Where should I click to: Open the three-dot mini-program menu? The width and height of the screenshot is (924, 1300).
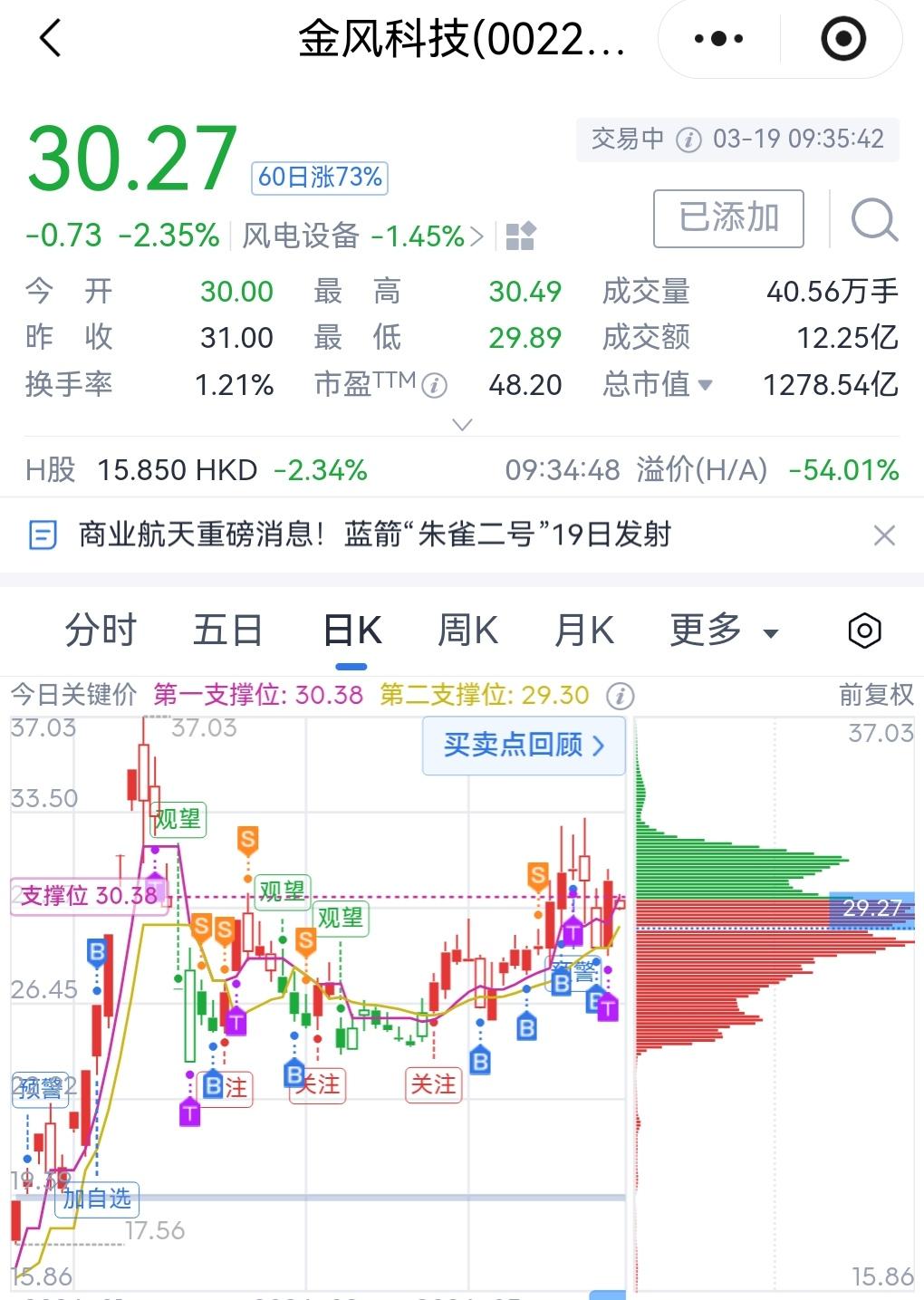pos(716,39)
